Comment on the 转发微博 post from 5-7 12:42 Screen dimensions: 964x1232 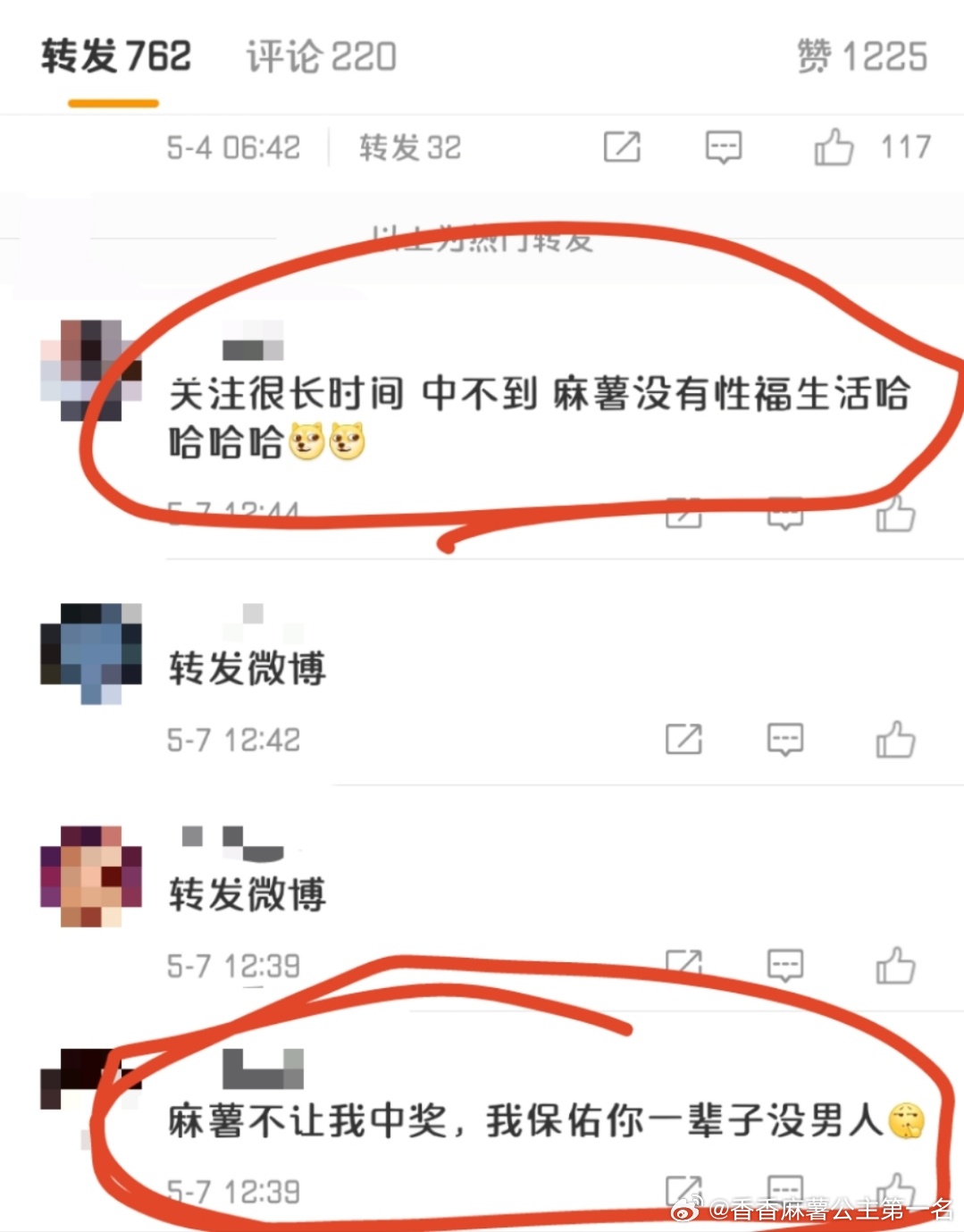point(784,740)
